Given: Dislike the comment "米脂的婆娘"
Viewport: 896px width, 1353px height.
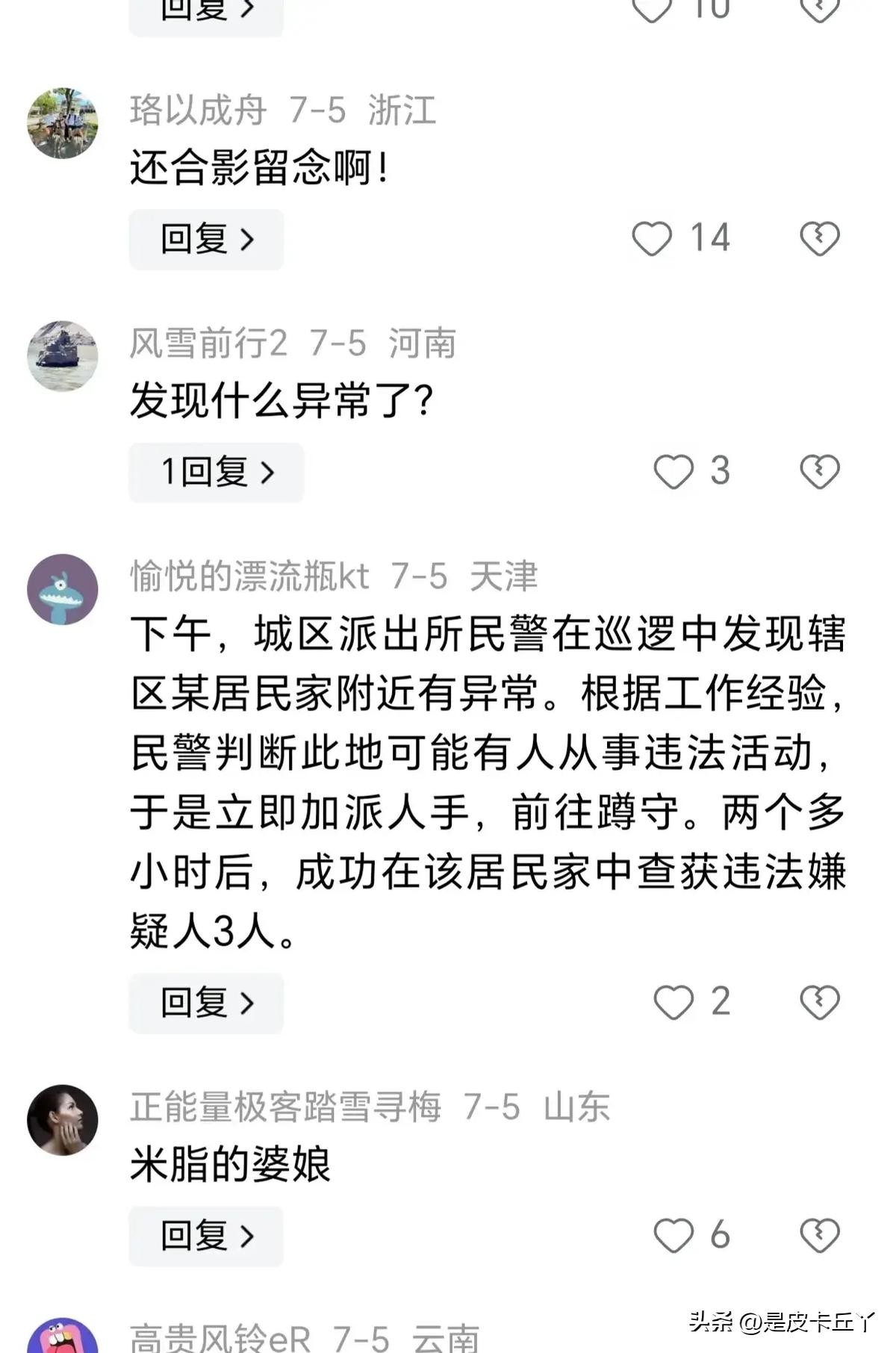Looking at the screenshot, I should (x=820, y=1235).
